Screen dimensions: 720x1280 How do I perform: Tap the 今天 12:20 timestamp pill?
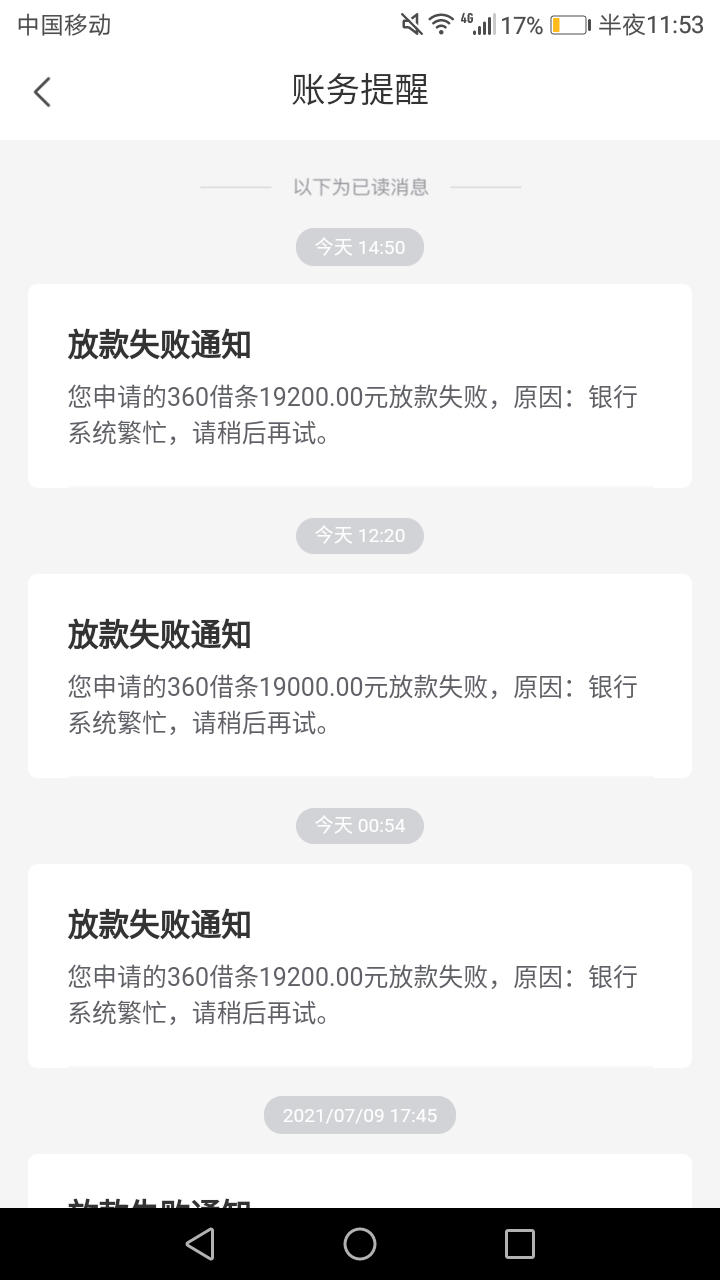(x=360, y=536)
